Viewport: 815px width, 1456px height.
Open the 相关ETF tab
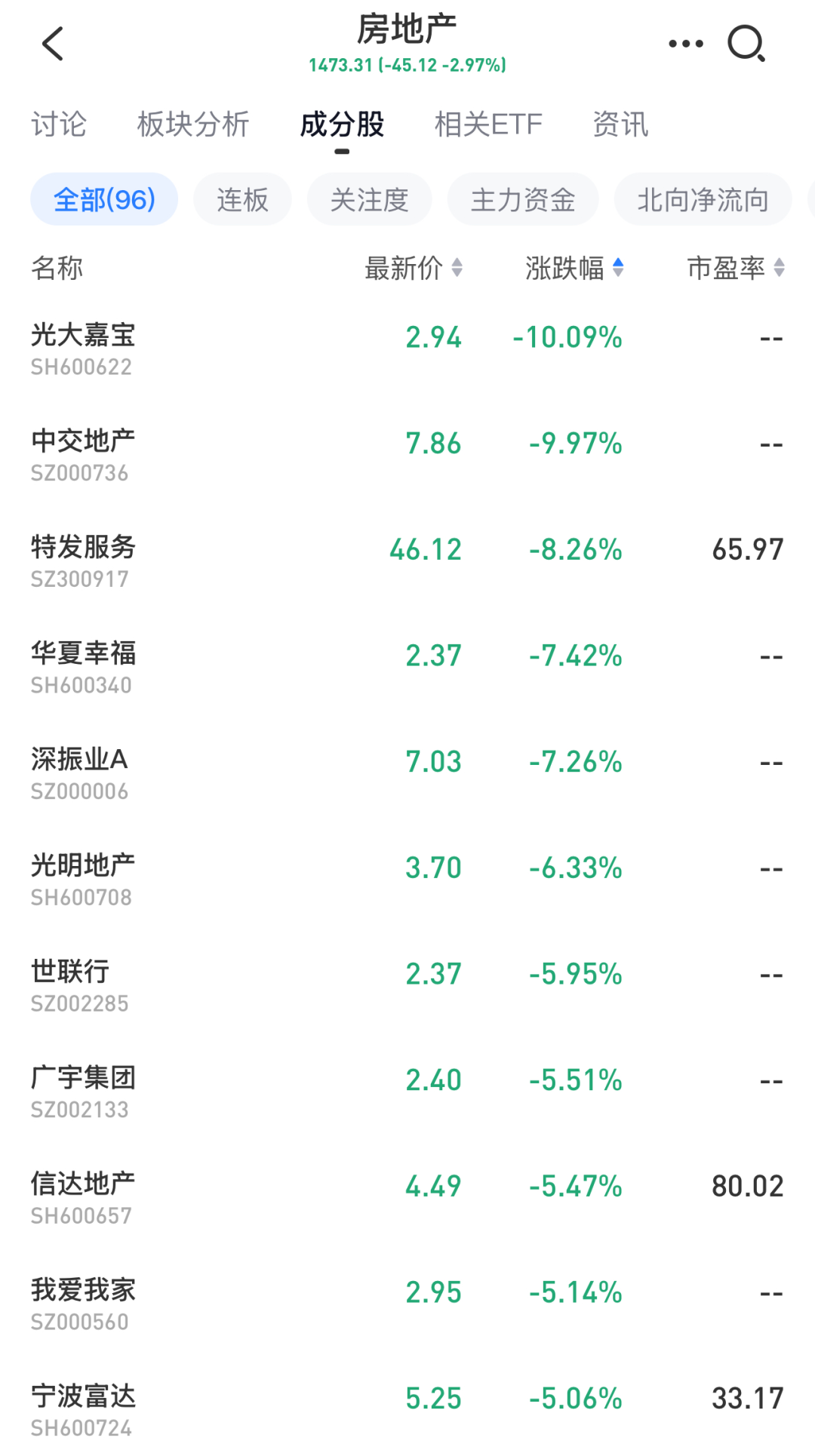click(488, 124)
